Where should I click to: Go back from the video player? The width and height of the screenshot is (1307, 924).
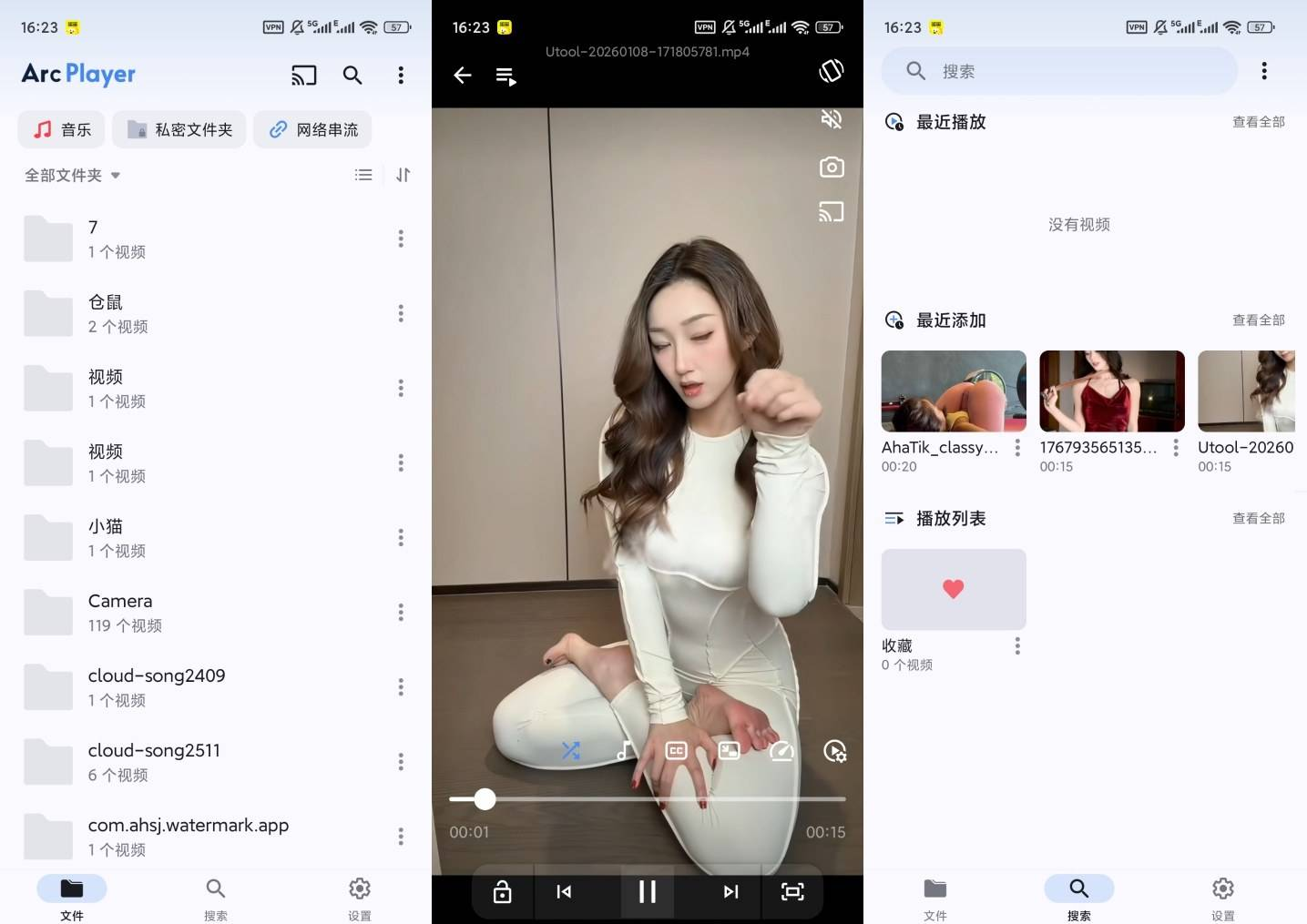click(x=463, y=76)
